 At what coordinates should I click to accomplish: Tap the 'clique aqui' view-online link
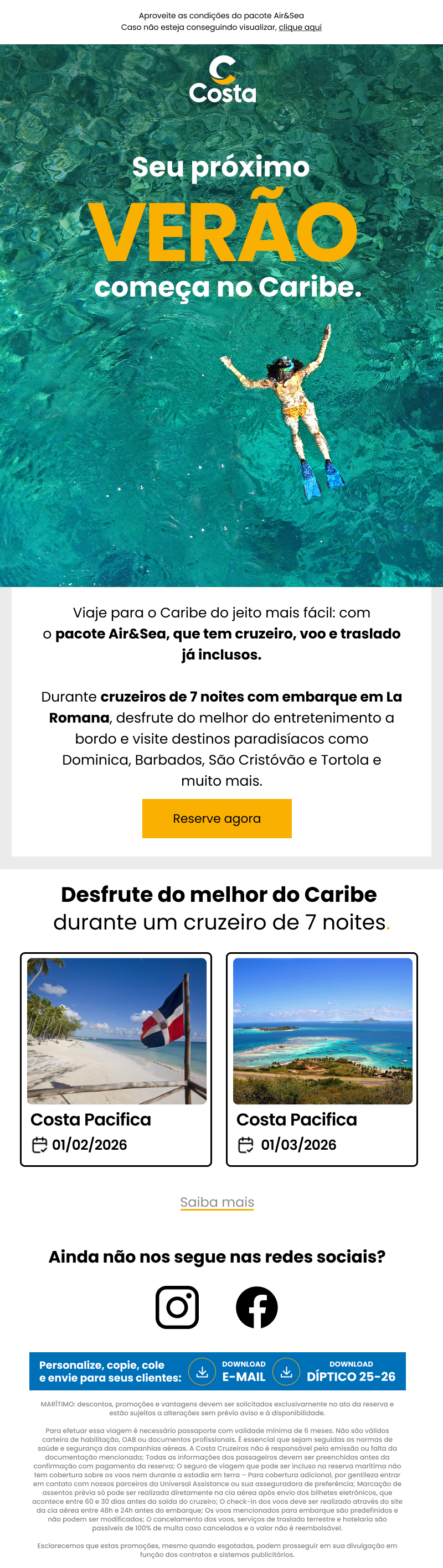pos(300,28)
